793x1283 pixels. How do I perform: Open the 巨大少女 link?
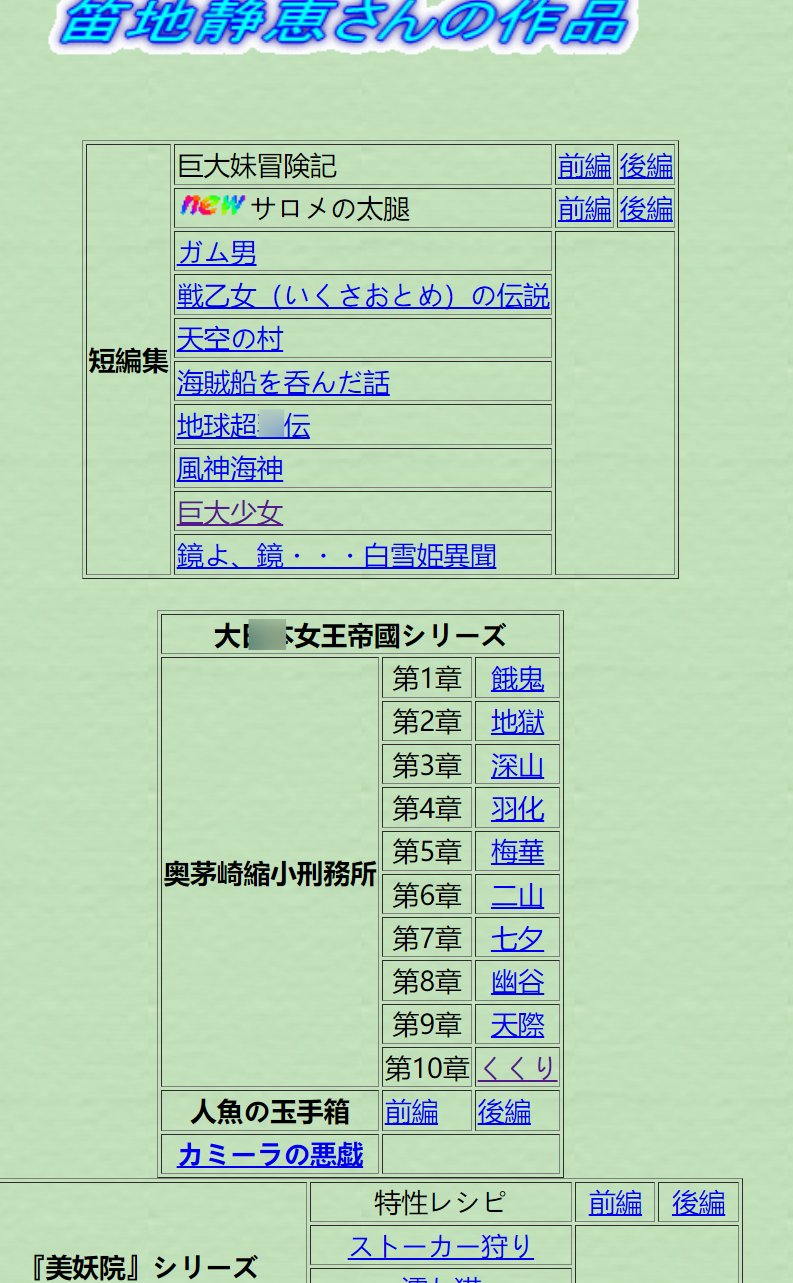[229, 513]
